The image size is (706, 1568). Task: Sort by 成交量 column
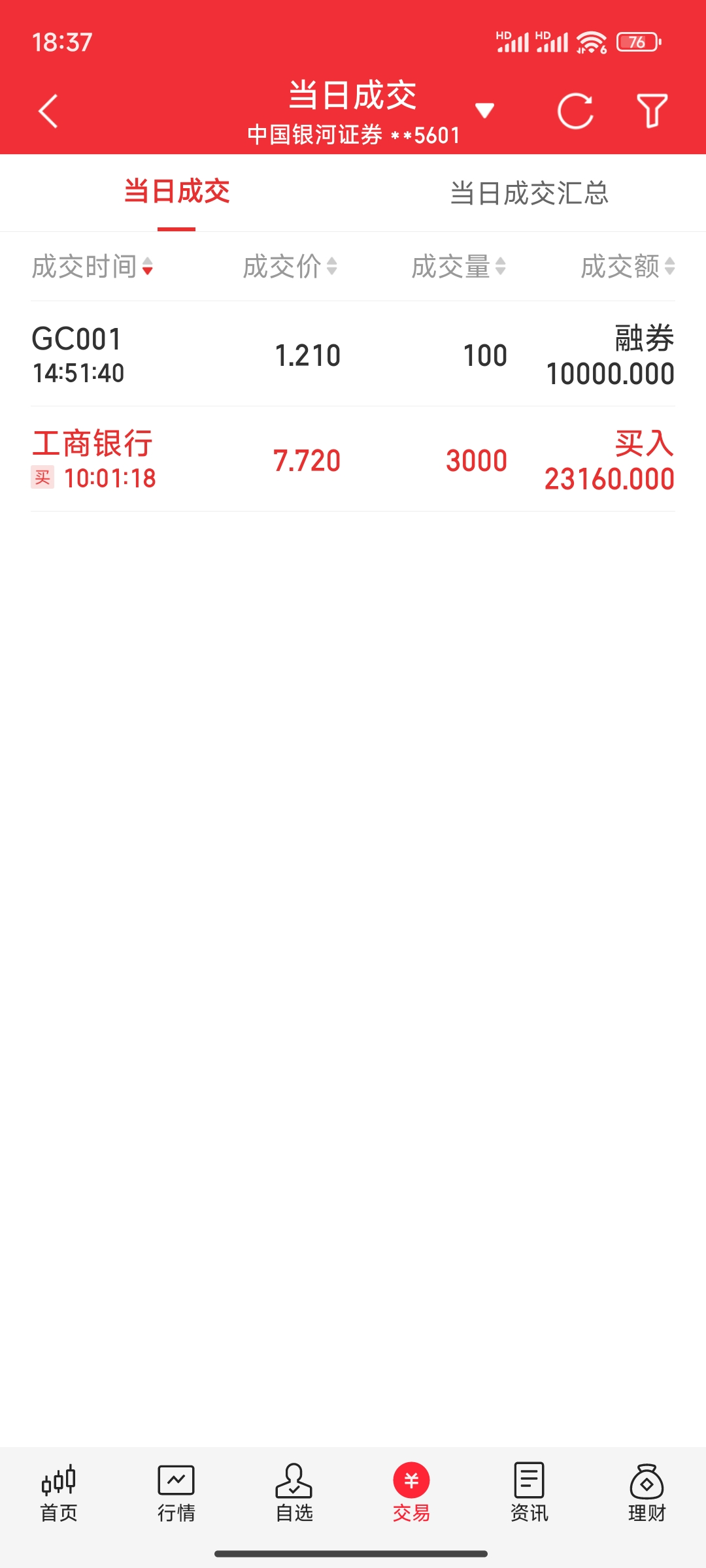(458, 267)
